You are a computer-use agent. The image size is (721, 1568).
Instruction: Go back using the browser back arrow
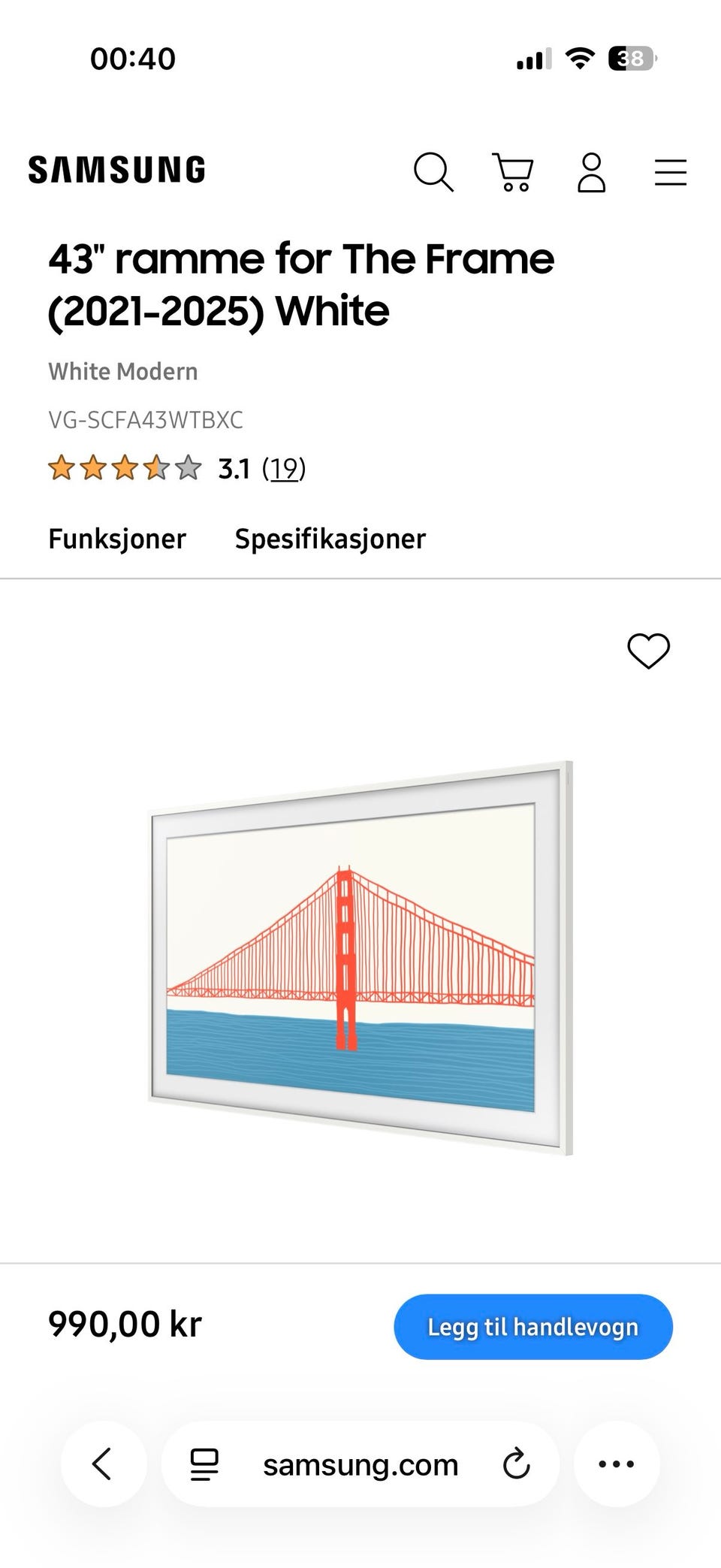pyautogui.click(x=104, y=1464)
